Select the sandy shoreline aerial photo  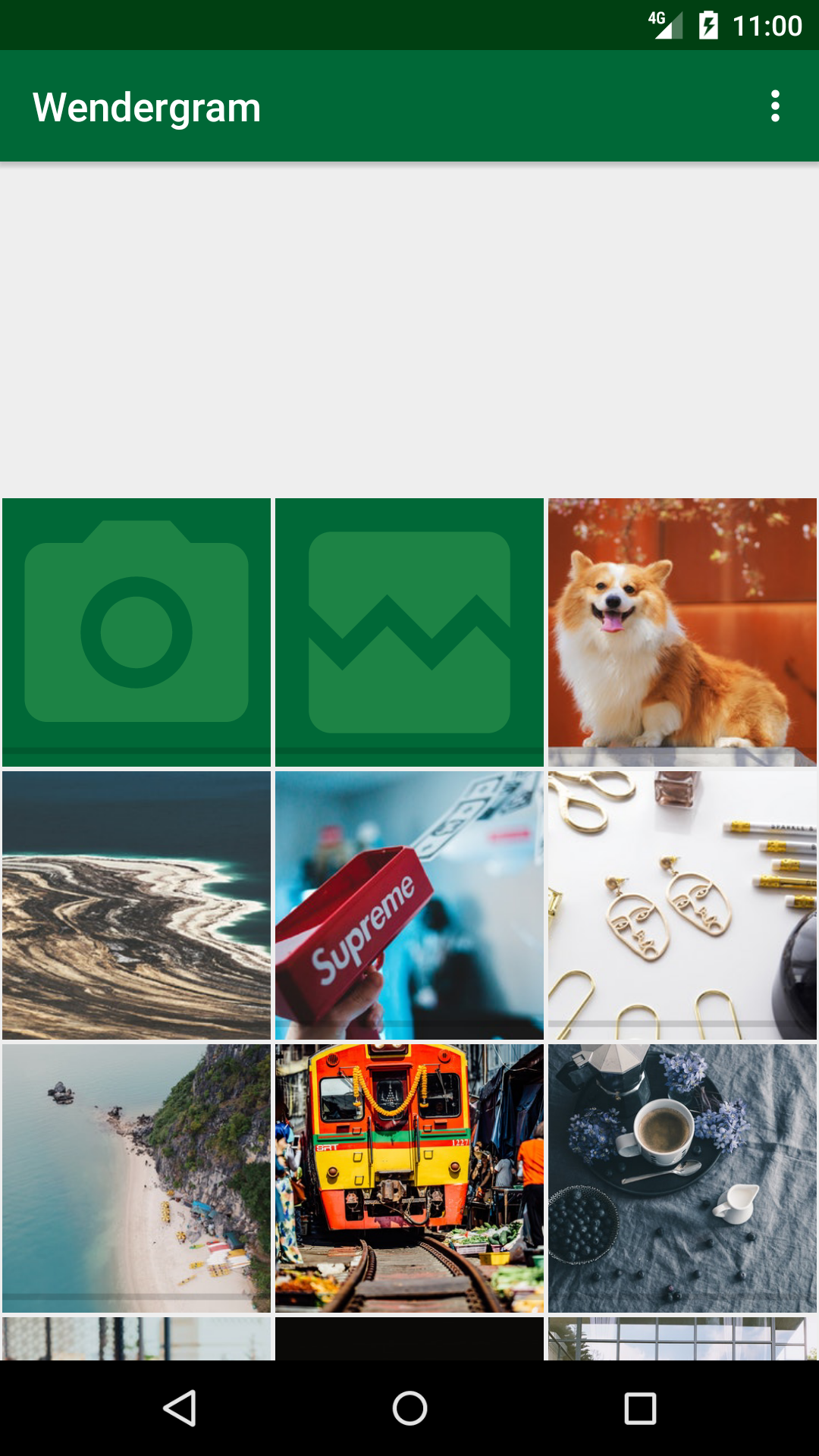click(136, 905)
